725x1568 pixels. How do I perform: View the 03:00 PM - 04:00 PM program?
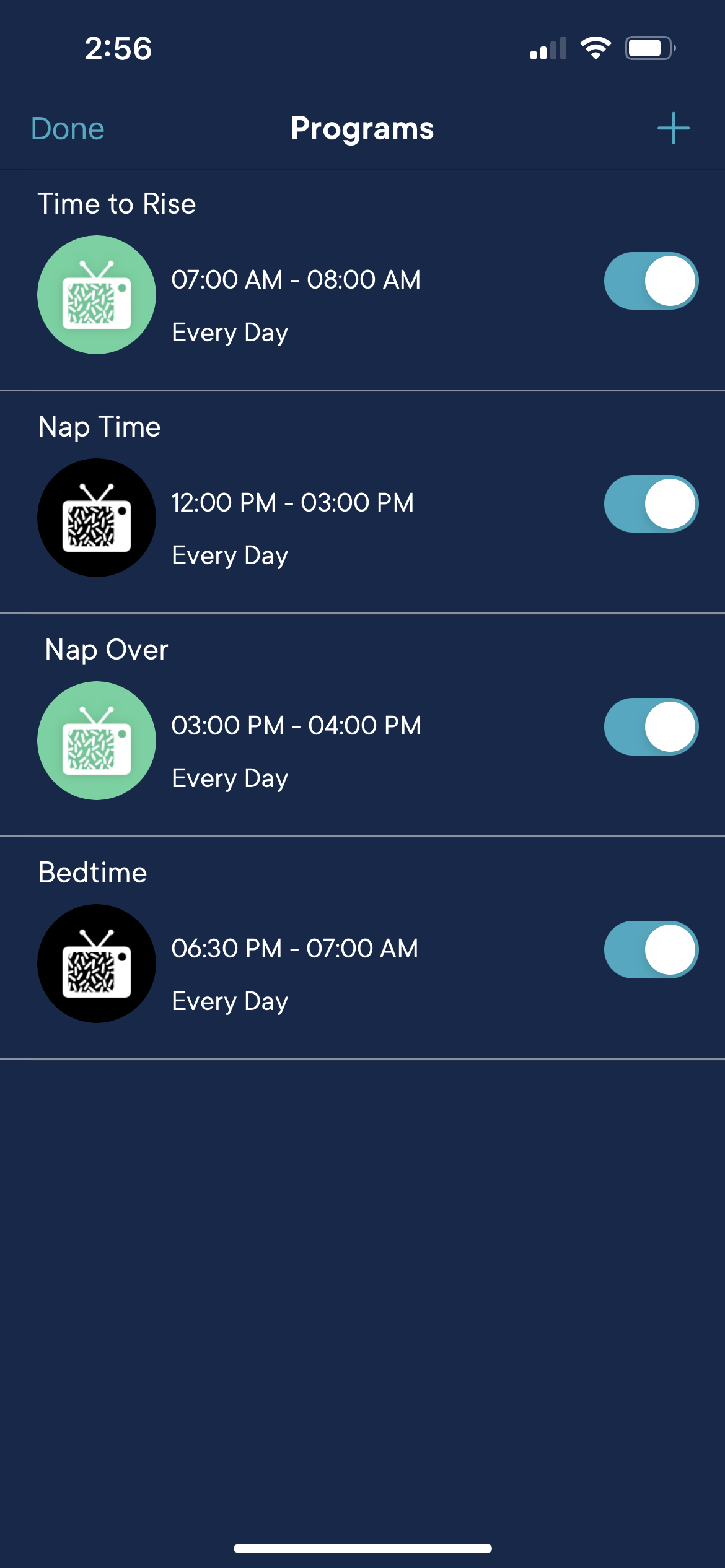click(x=296, y=726)
